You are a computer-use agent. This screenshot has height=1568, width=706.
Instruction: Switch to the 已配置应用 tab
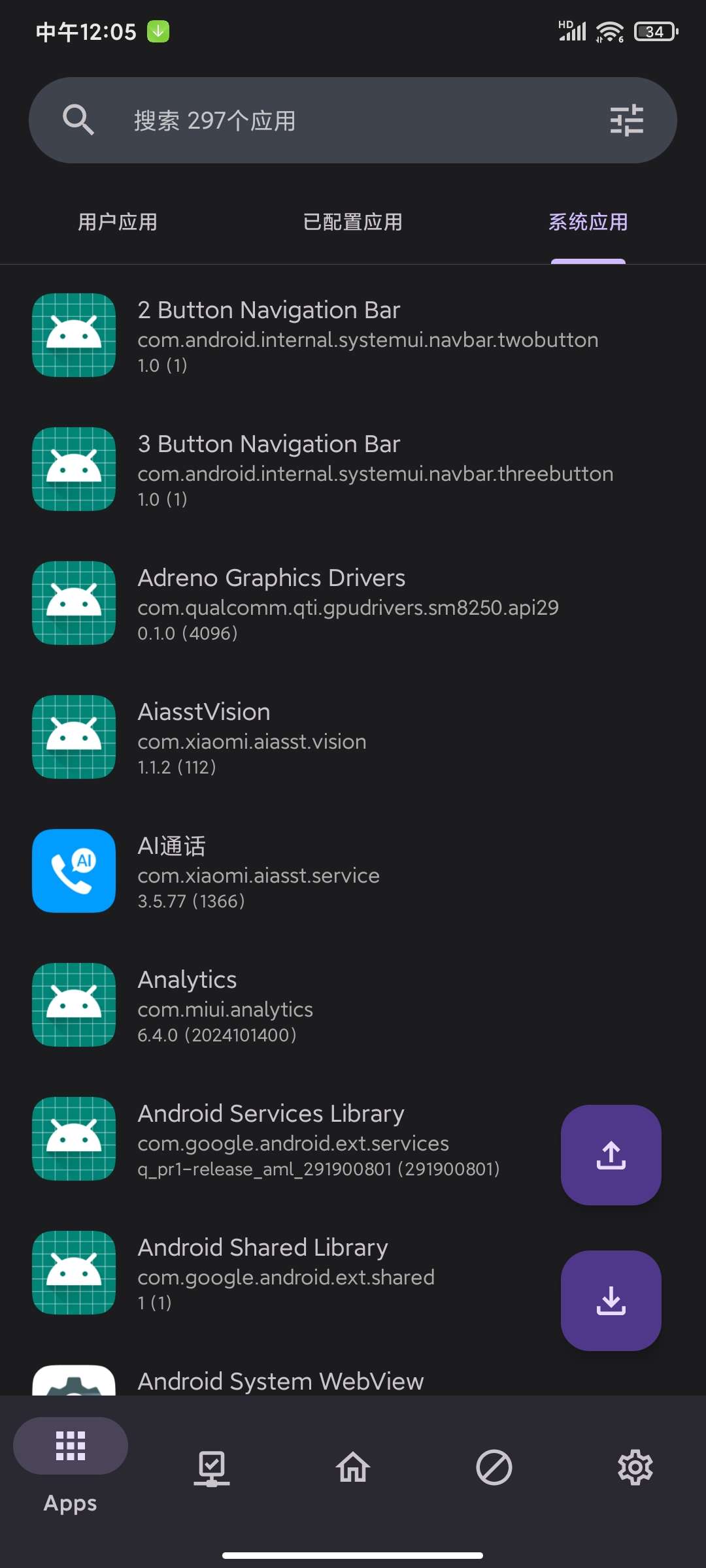click(353, 222)
